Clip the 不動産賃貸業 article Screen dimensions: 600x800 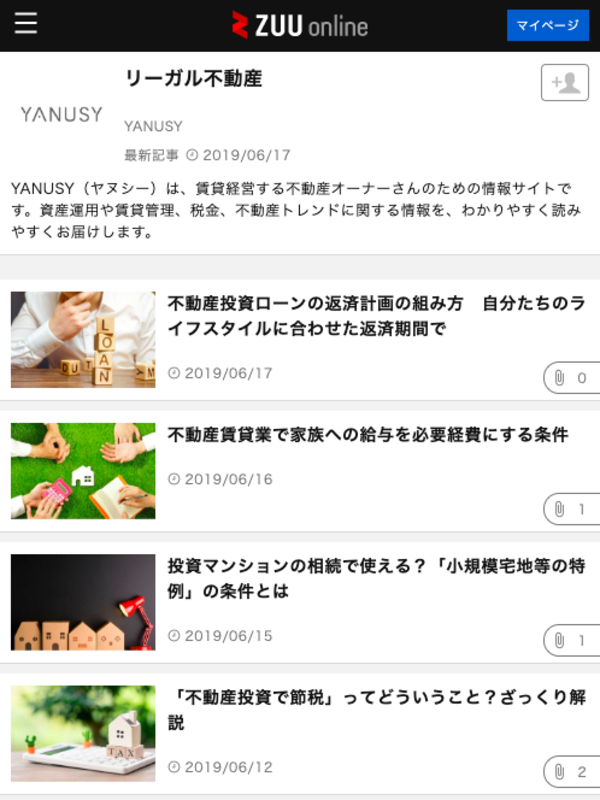(571, 509)
